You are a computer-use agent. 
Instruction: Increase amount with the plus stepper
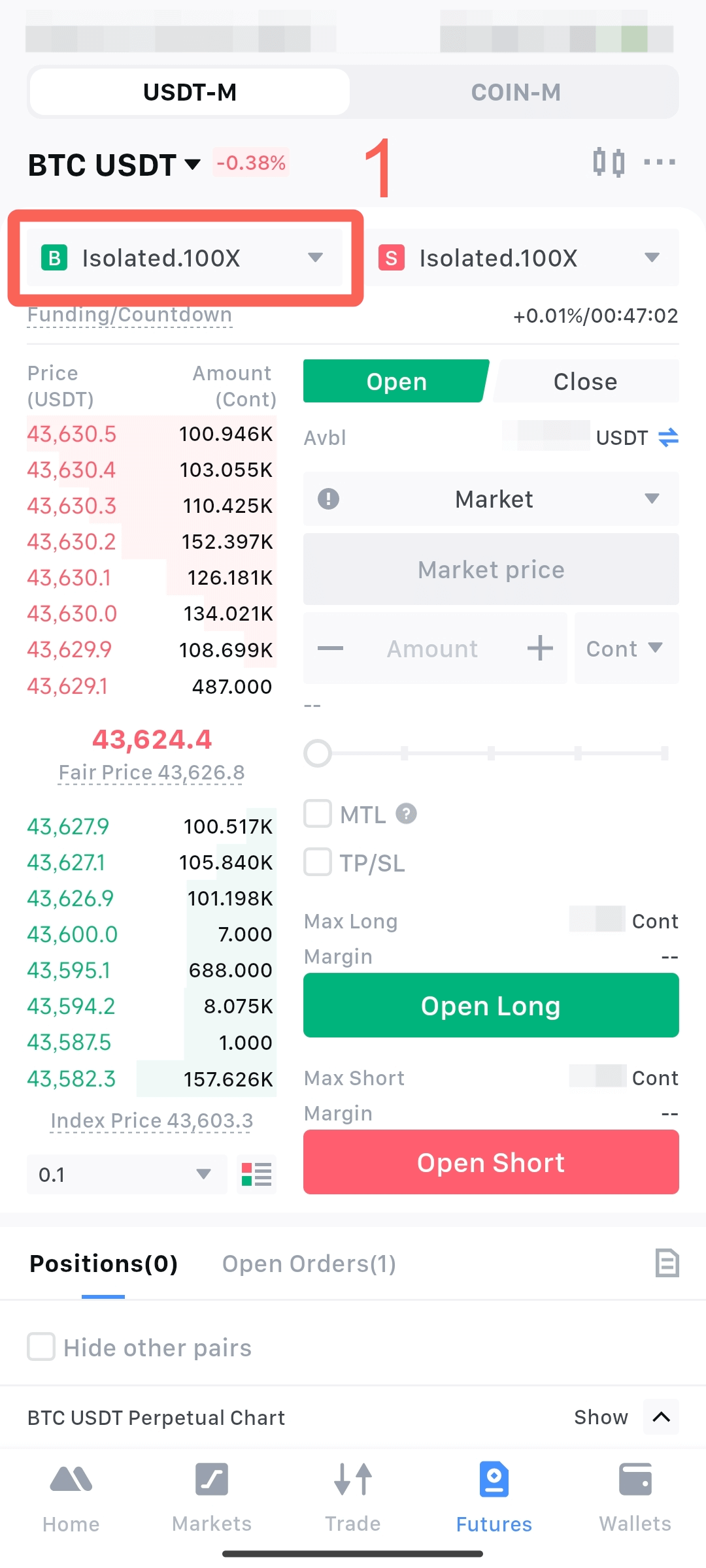pos(540,648)
